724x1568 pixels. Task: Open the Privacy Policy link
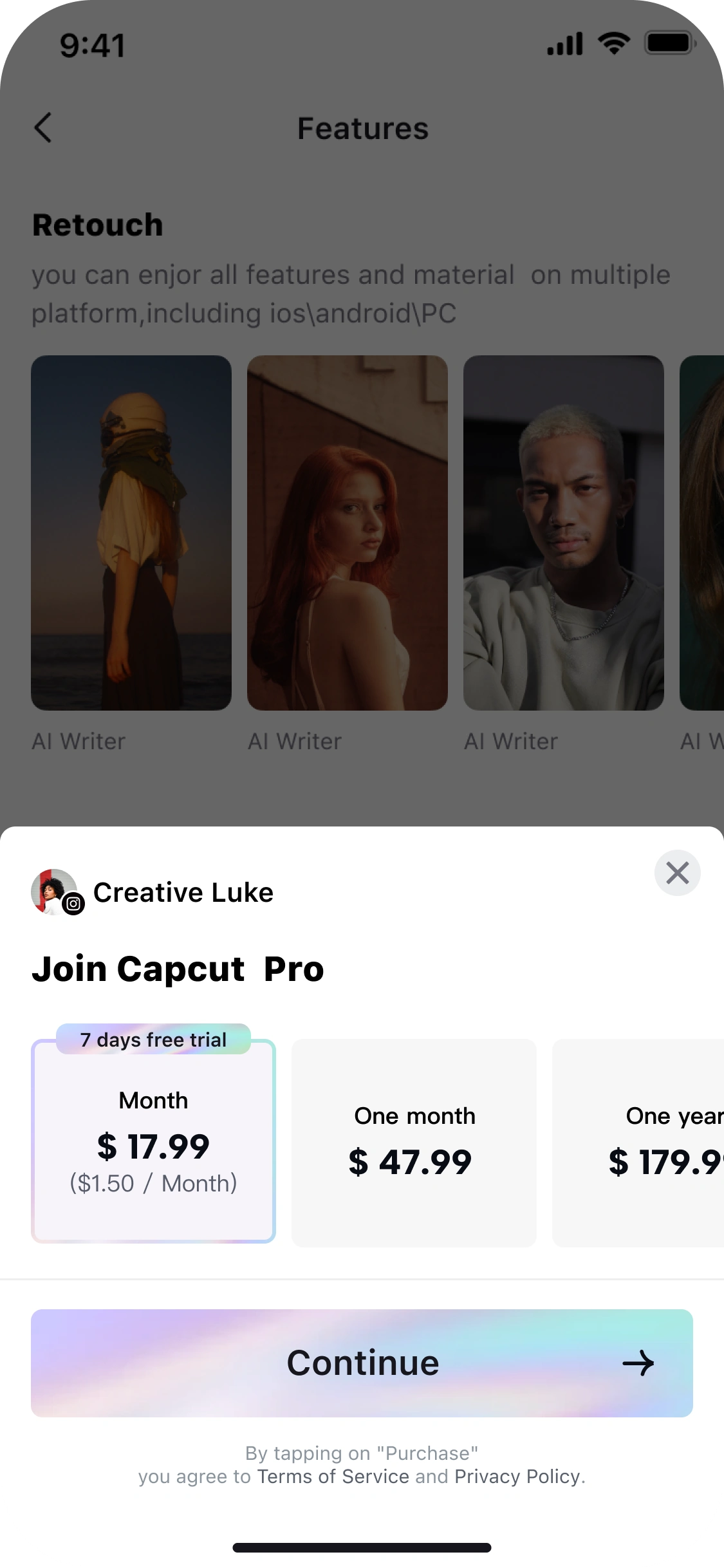coord(517,1476)
